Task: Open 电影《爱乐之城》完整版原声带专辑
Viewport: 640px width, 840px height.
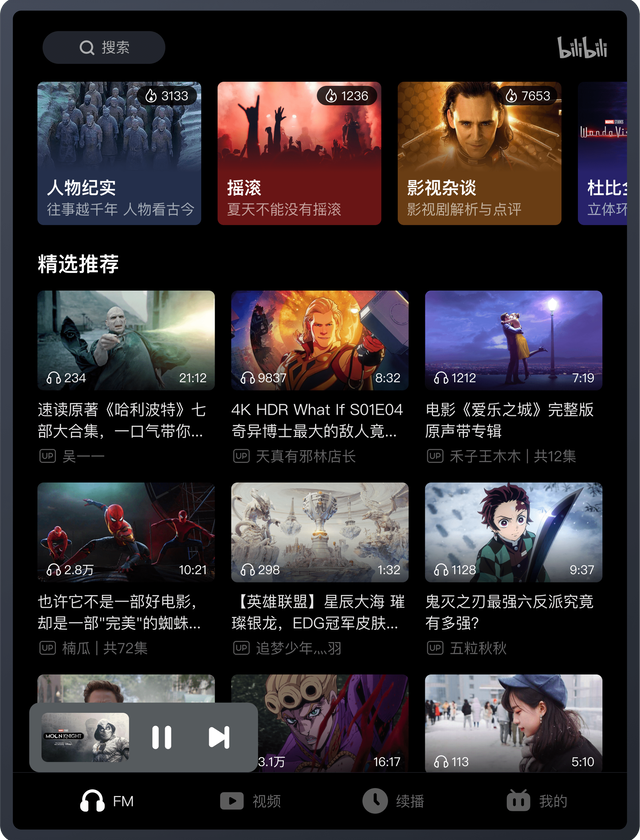Action: (x=513, y=340)
